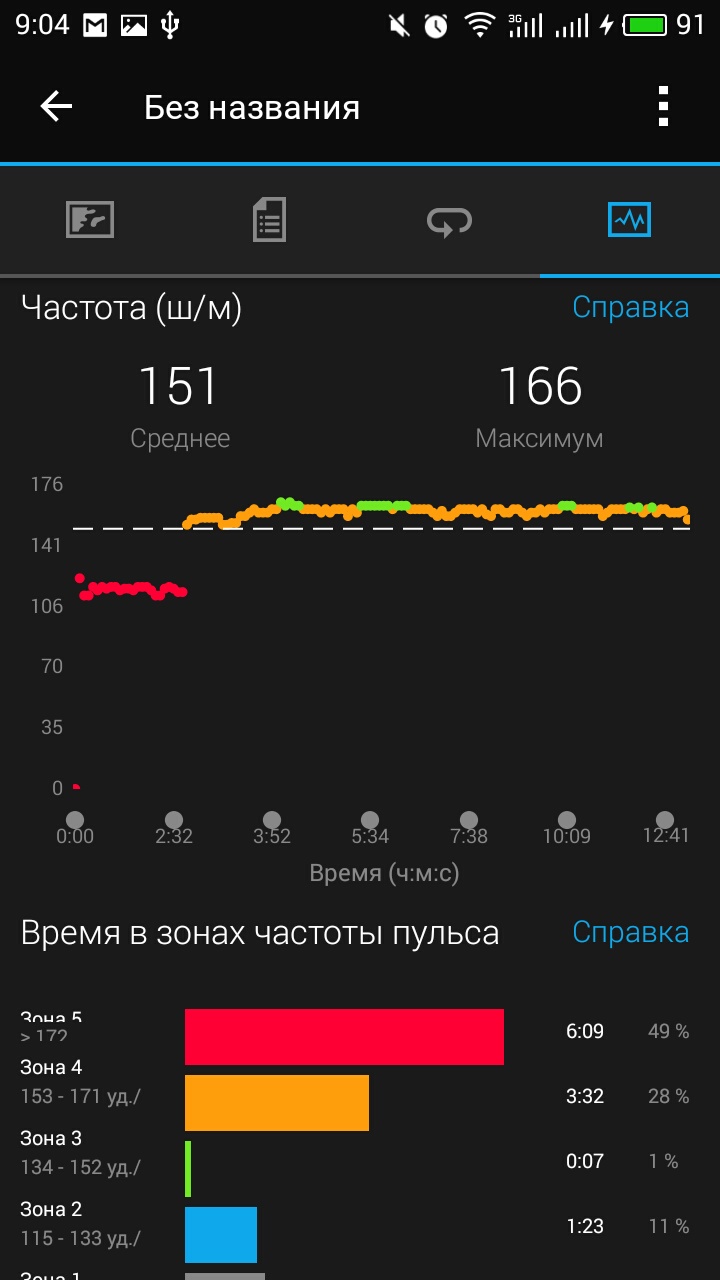Go back using the arrow icon
The height and width of the screenshot is (1280, 720).
coord(56,107)
